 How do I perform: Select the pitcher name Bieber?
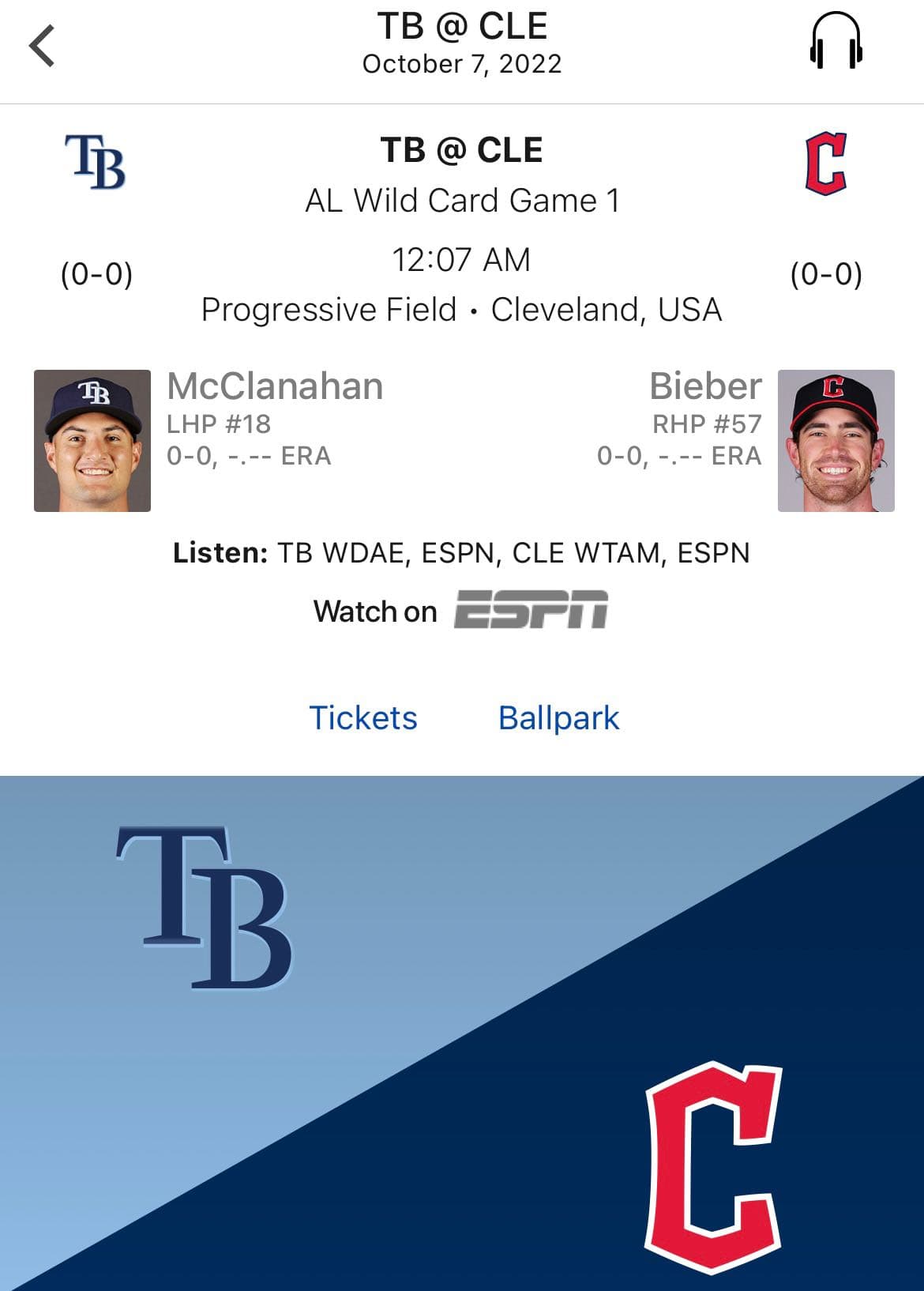[706, 387]
